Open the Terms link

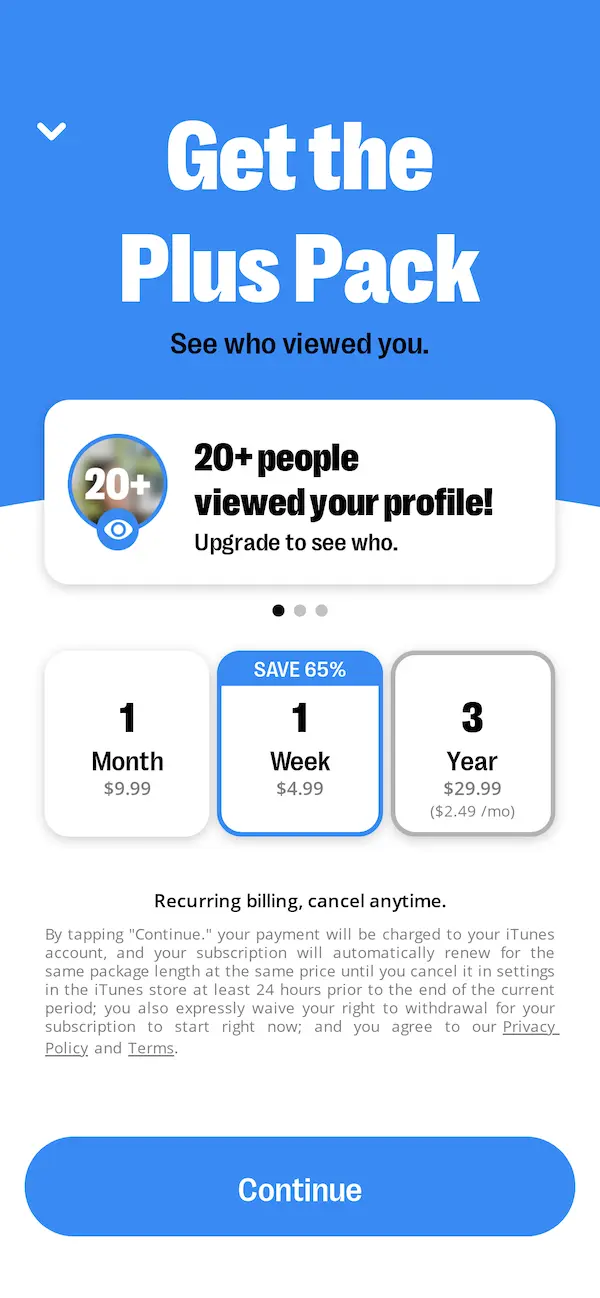click(x=151, y=1049)
